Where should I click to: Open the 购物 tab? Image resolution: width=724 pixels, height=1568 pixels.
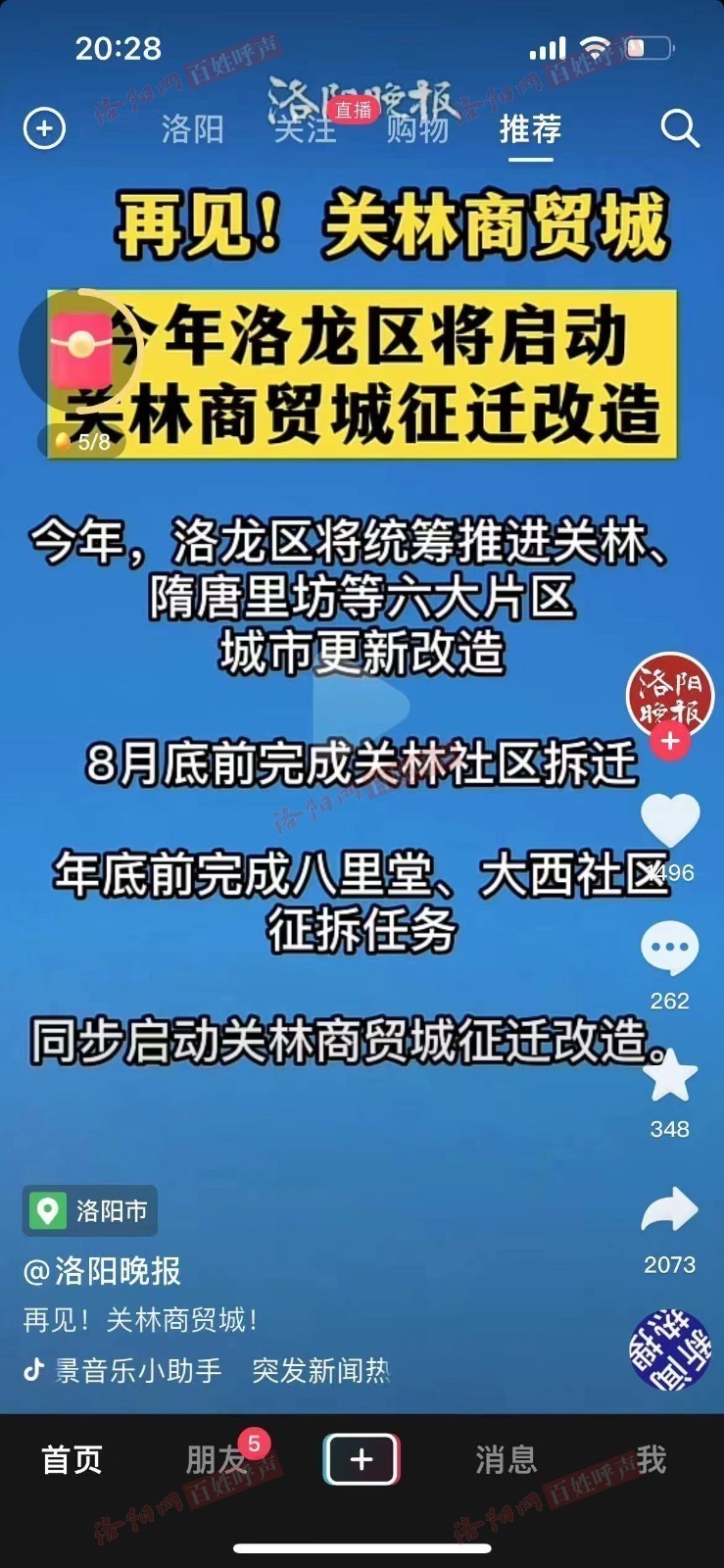pos(417,128)
